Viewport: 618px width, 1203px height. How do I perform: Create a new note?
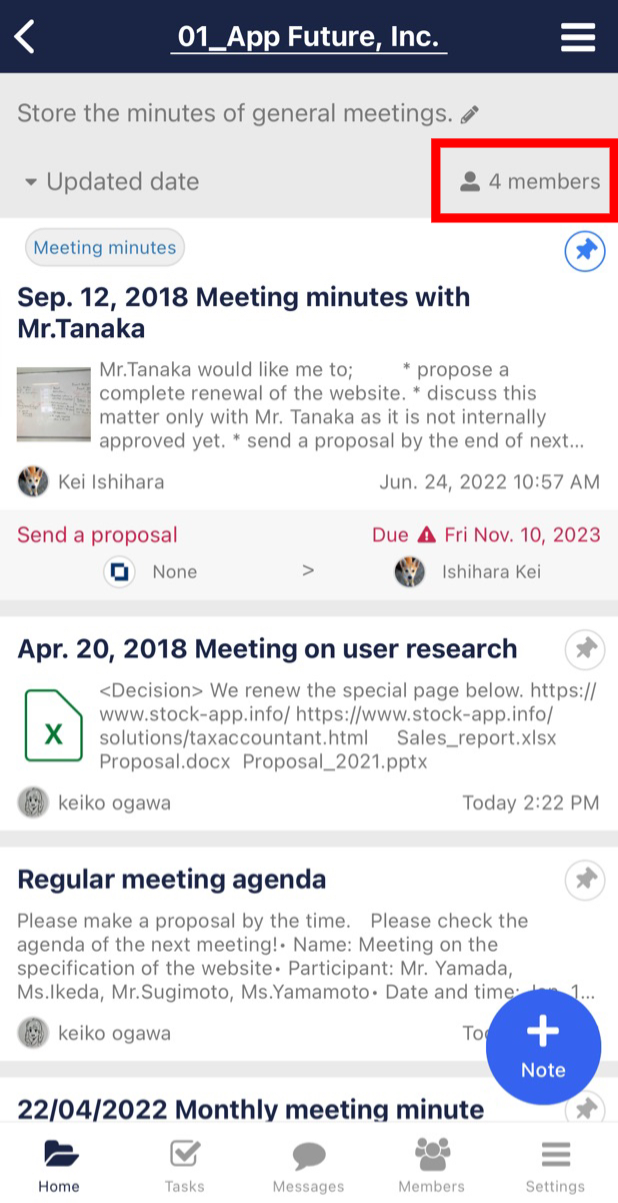(543, 1046)
